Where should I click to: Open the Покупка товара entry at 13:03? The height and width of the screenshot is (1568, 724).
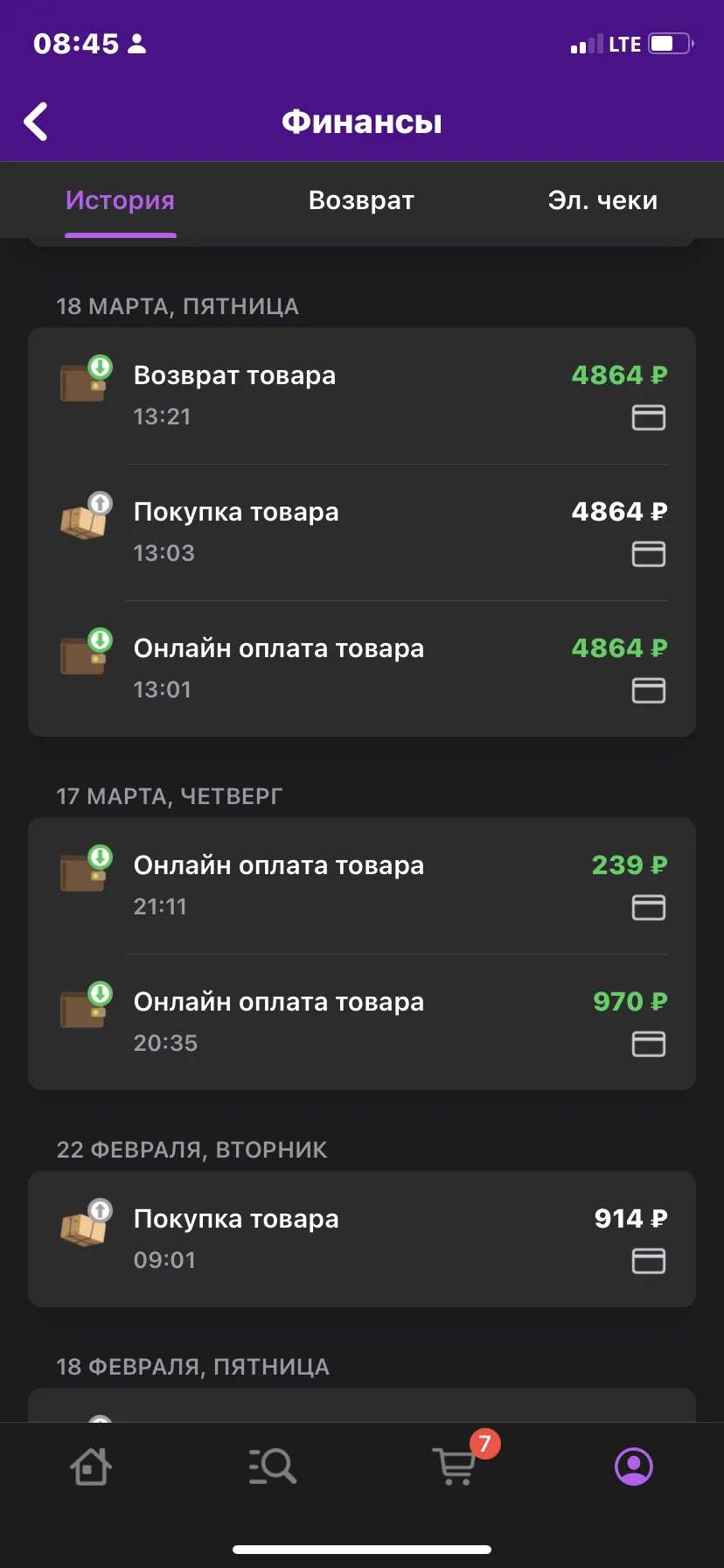click(x=362, y=532)
